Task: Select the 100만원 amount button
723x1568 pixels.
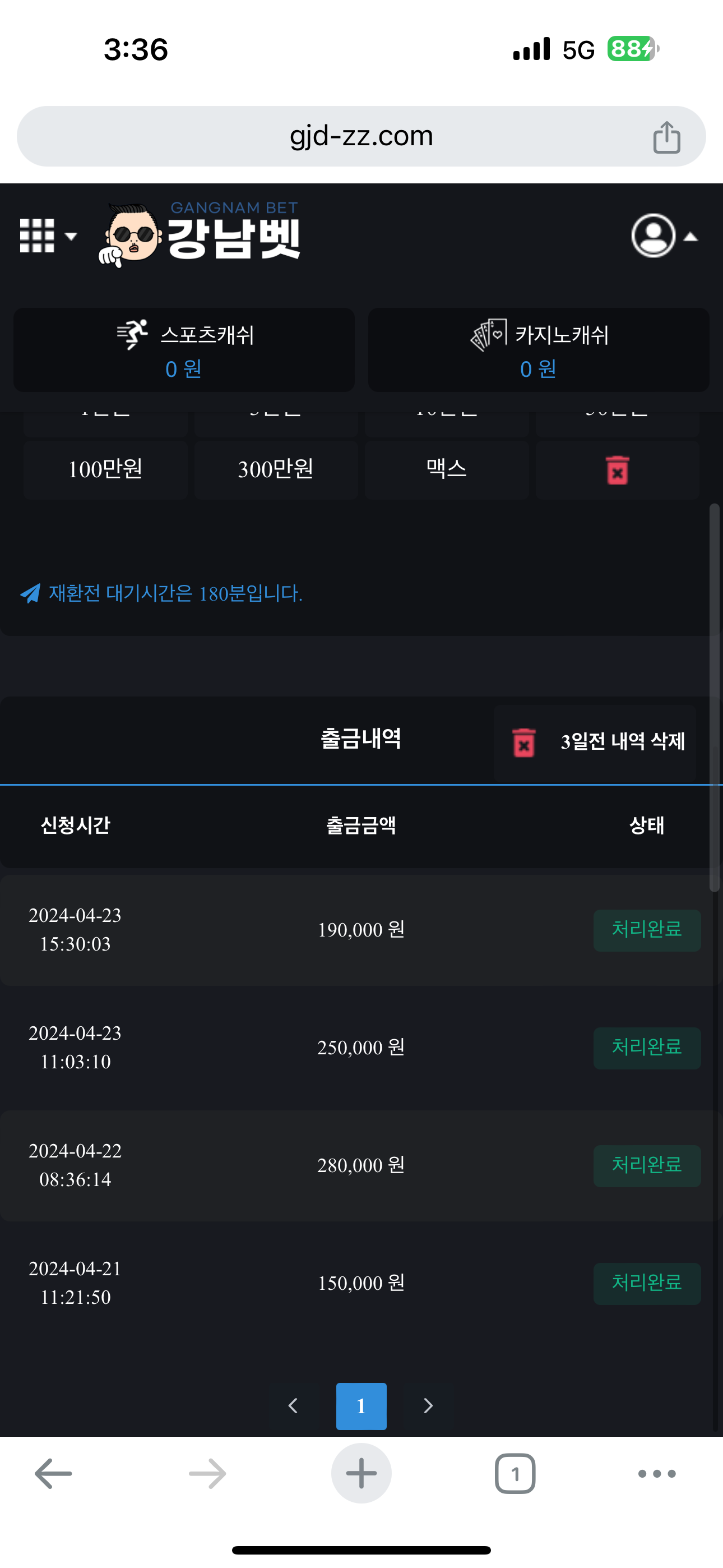Action: coord(105,469)
